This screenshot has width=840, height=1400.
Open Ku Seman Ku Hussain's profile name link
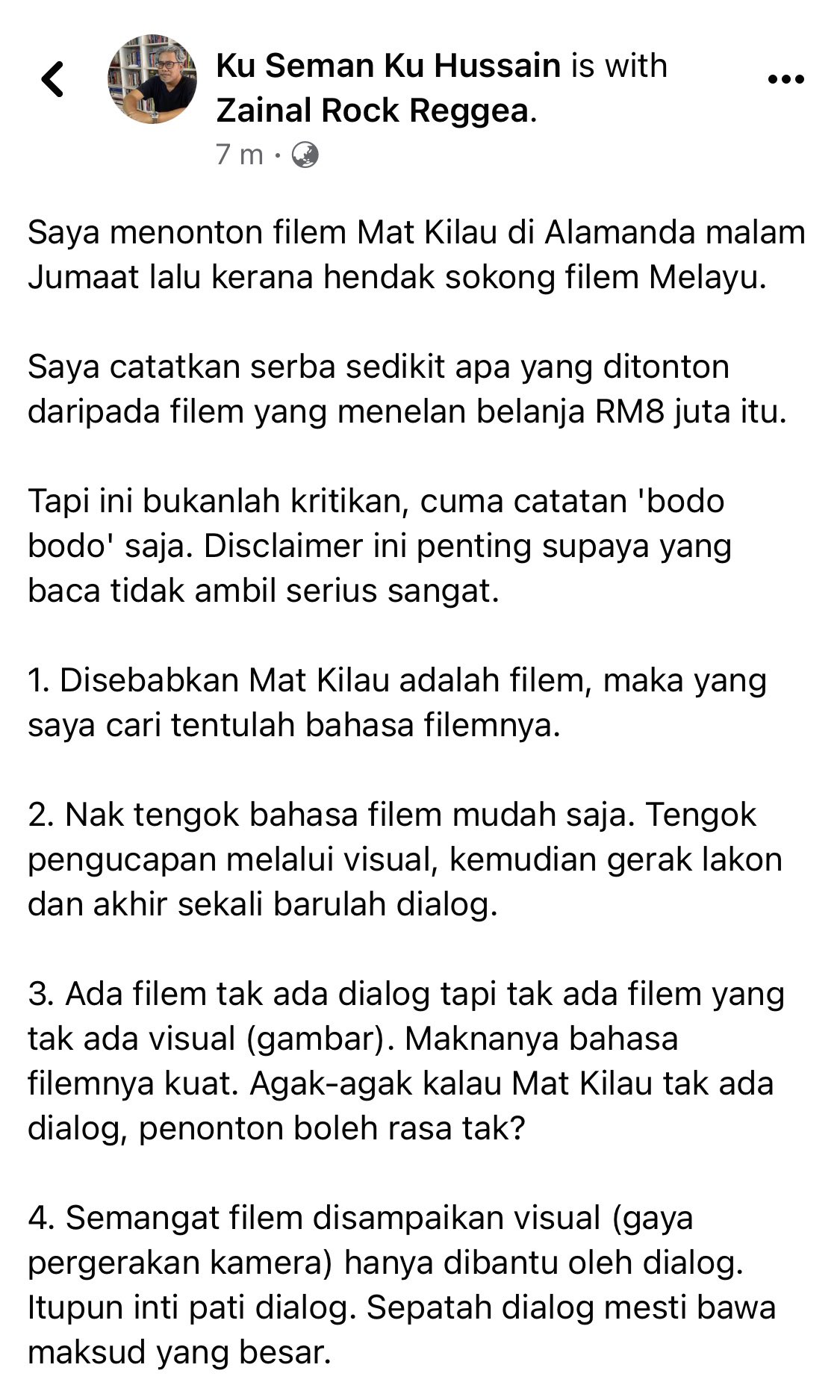[388, 66]
